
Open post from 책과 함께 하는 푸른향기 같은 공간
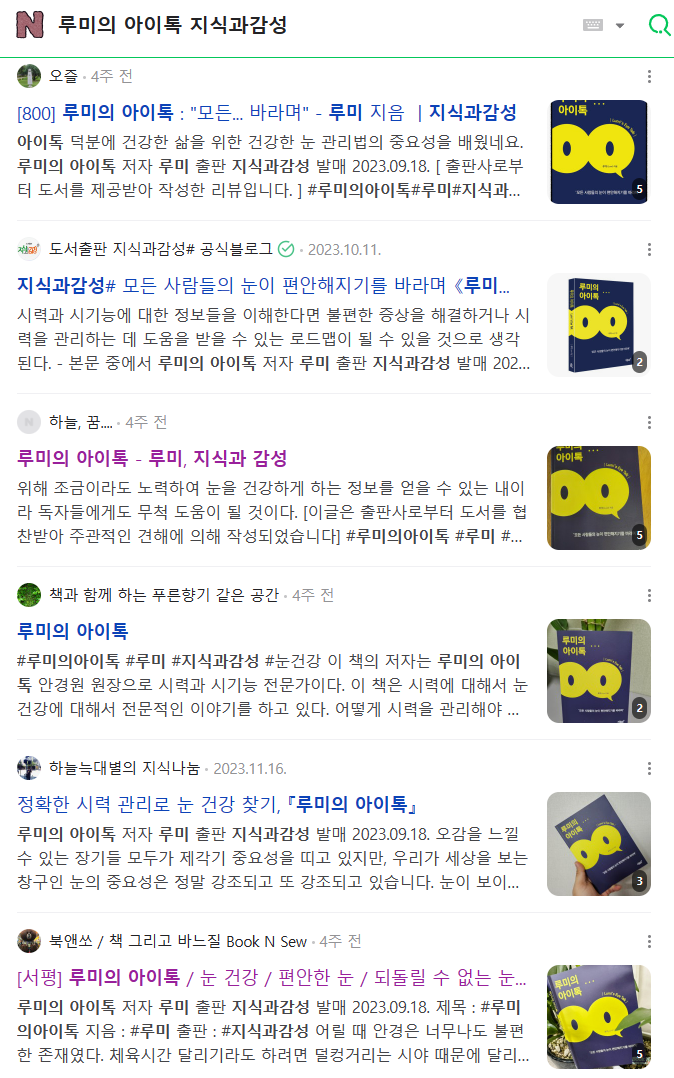(x=72, y=632)
